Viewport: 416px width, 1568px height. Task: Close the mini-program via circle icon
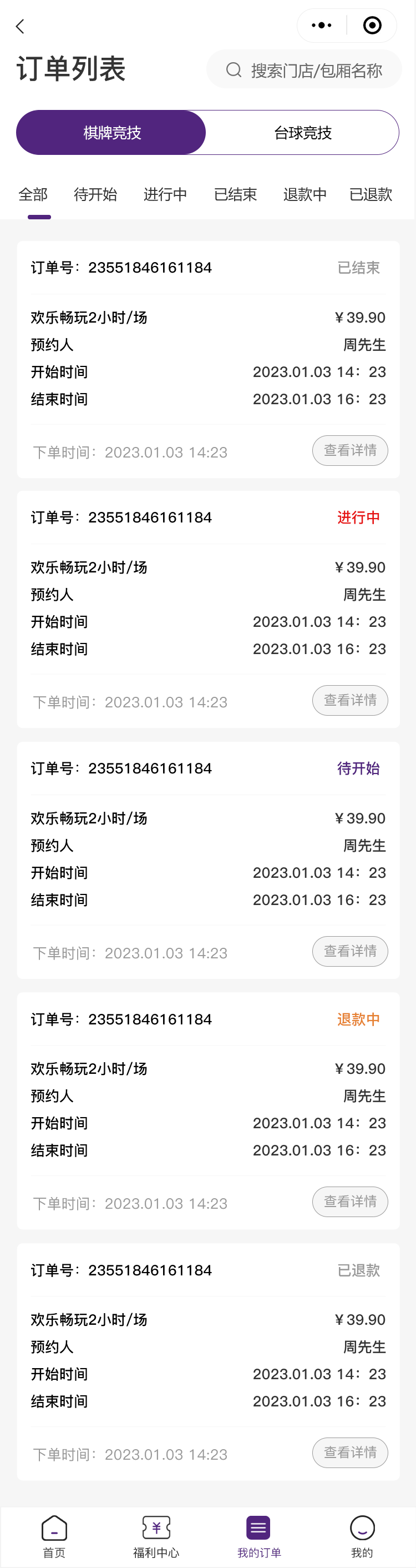372,26
